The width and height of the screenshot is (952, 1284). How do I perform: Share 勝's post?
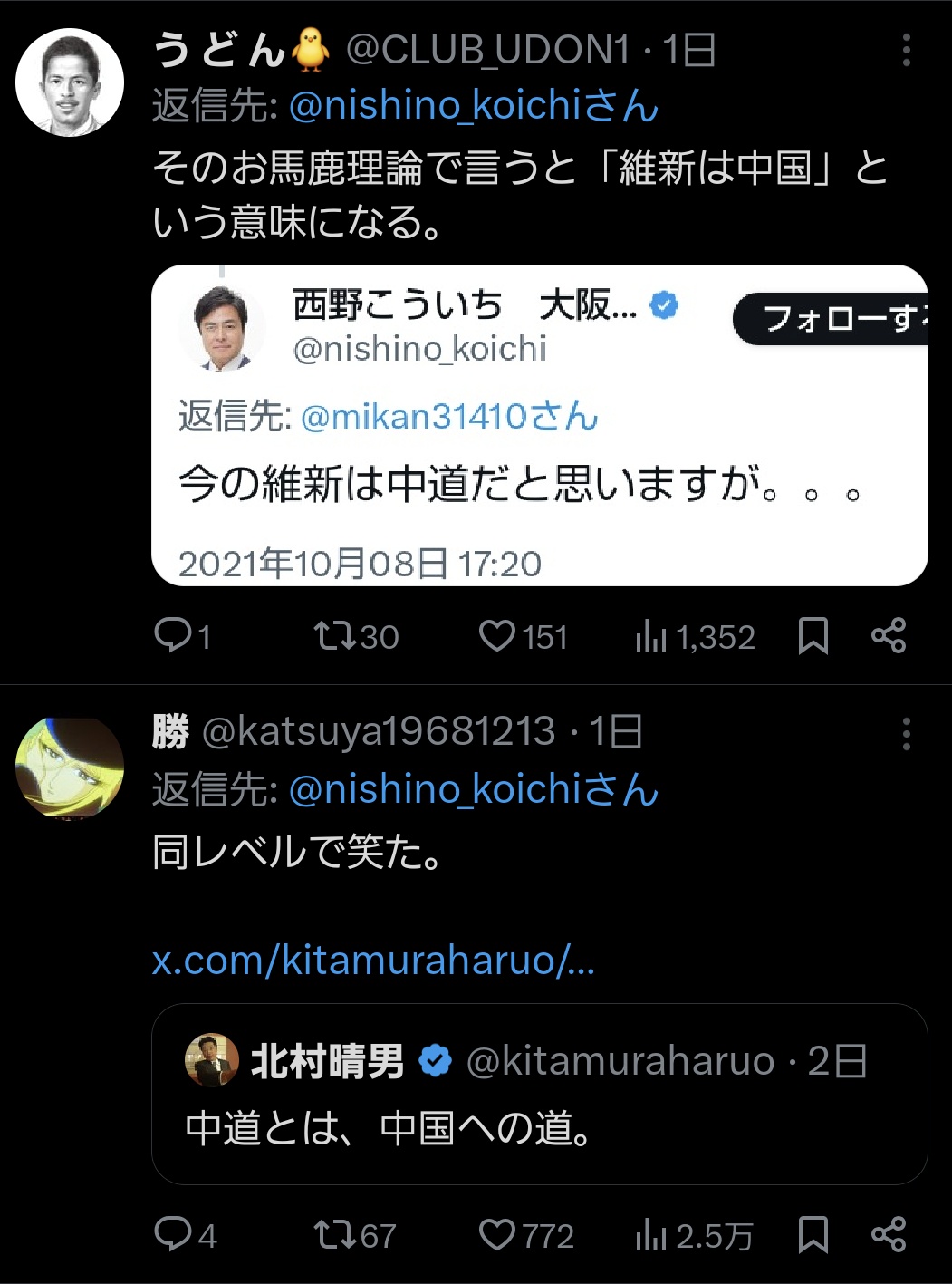point(889,1234)
